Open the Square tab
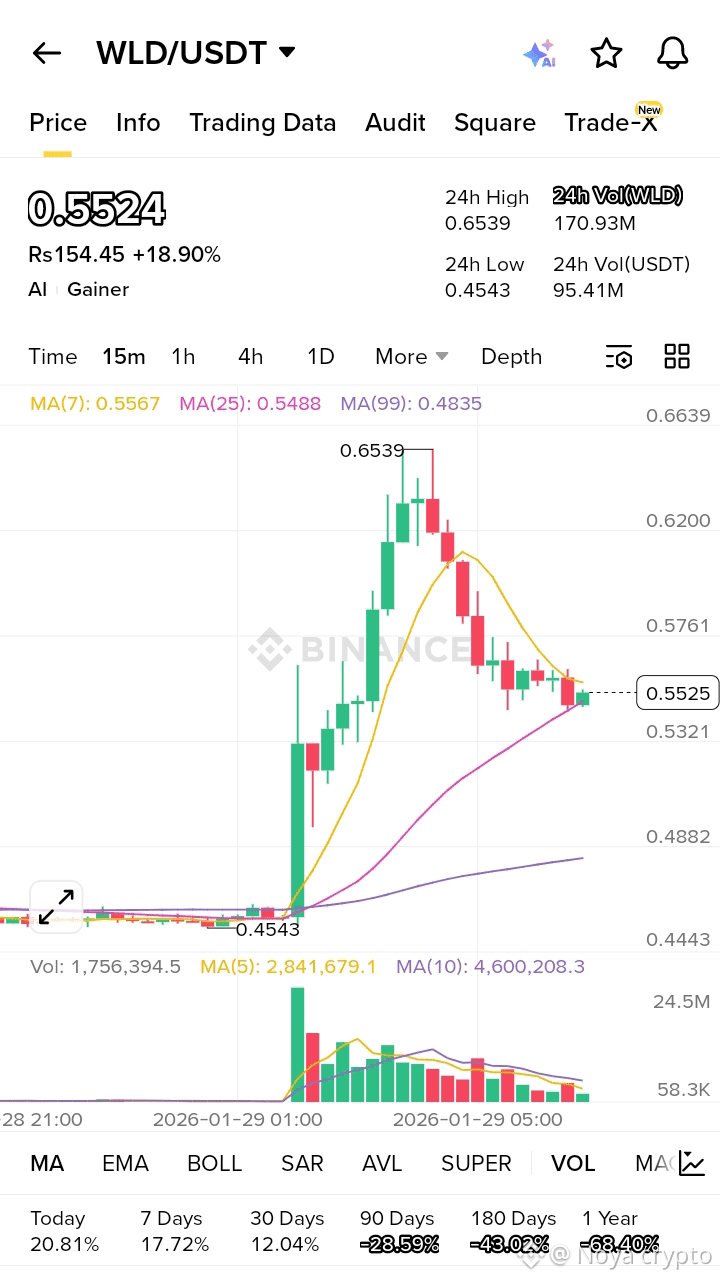 pos(495,122)
